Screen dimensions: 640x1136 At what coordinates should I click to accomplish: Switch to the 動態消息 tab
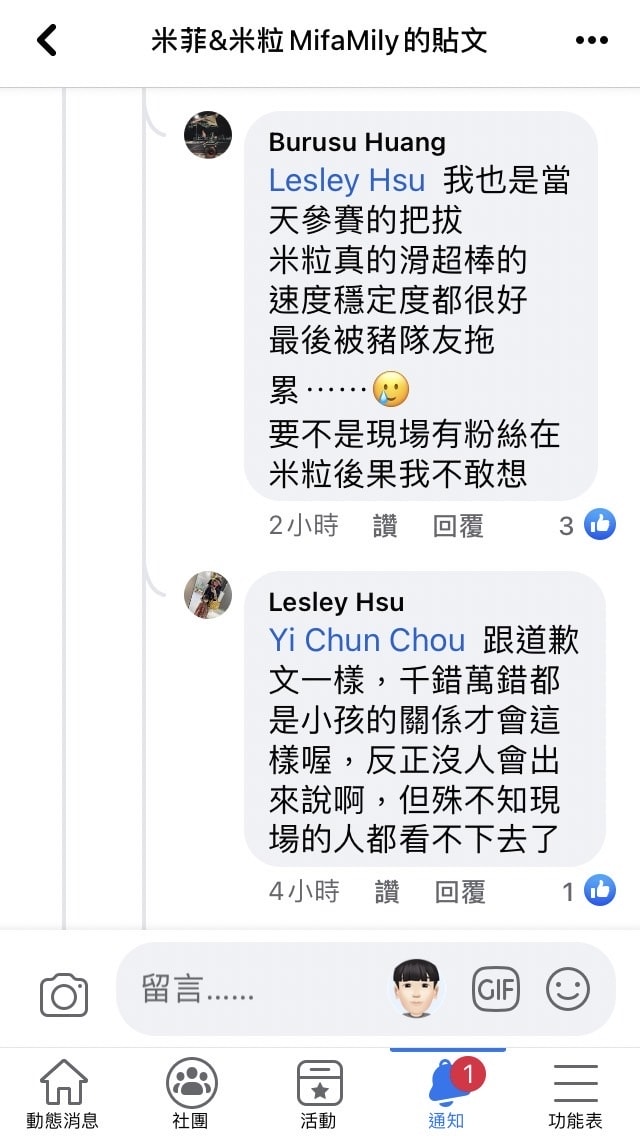coord(62,1094)
